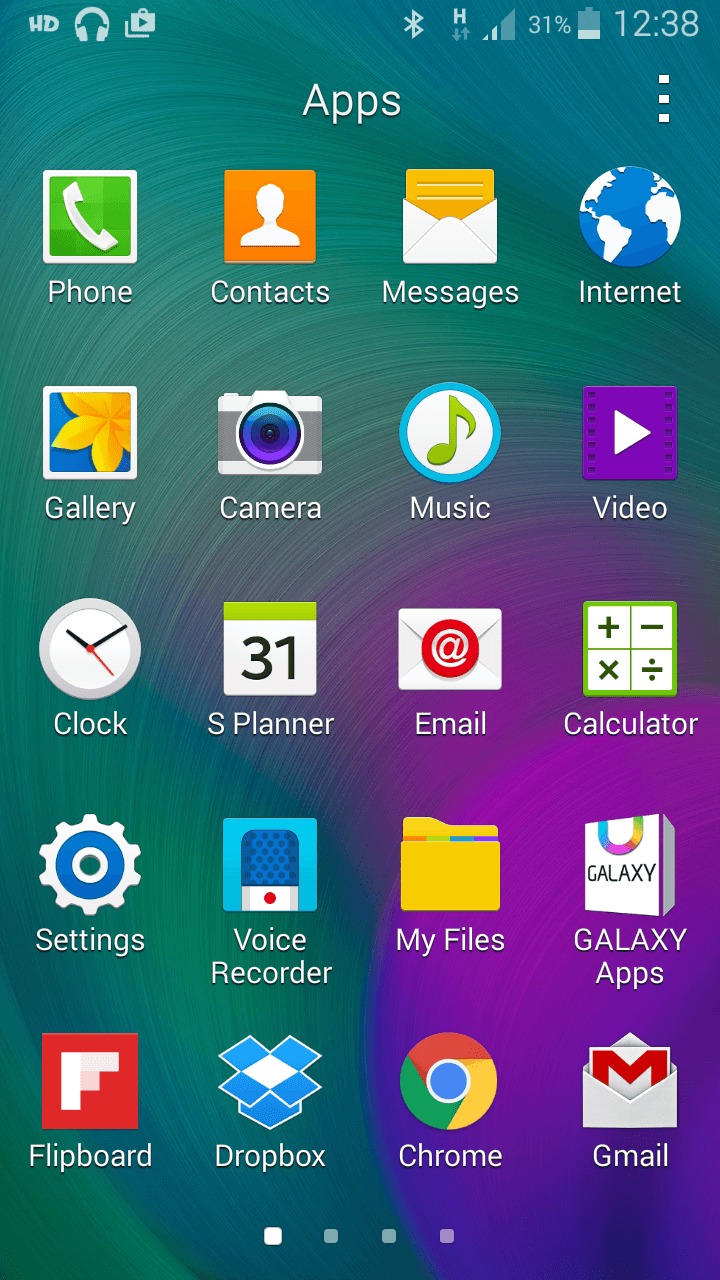The image size is (720, 1280).
Task: Open the overflow menu in Apps
Action: point(664,99)
